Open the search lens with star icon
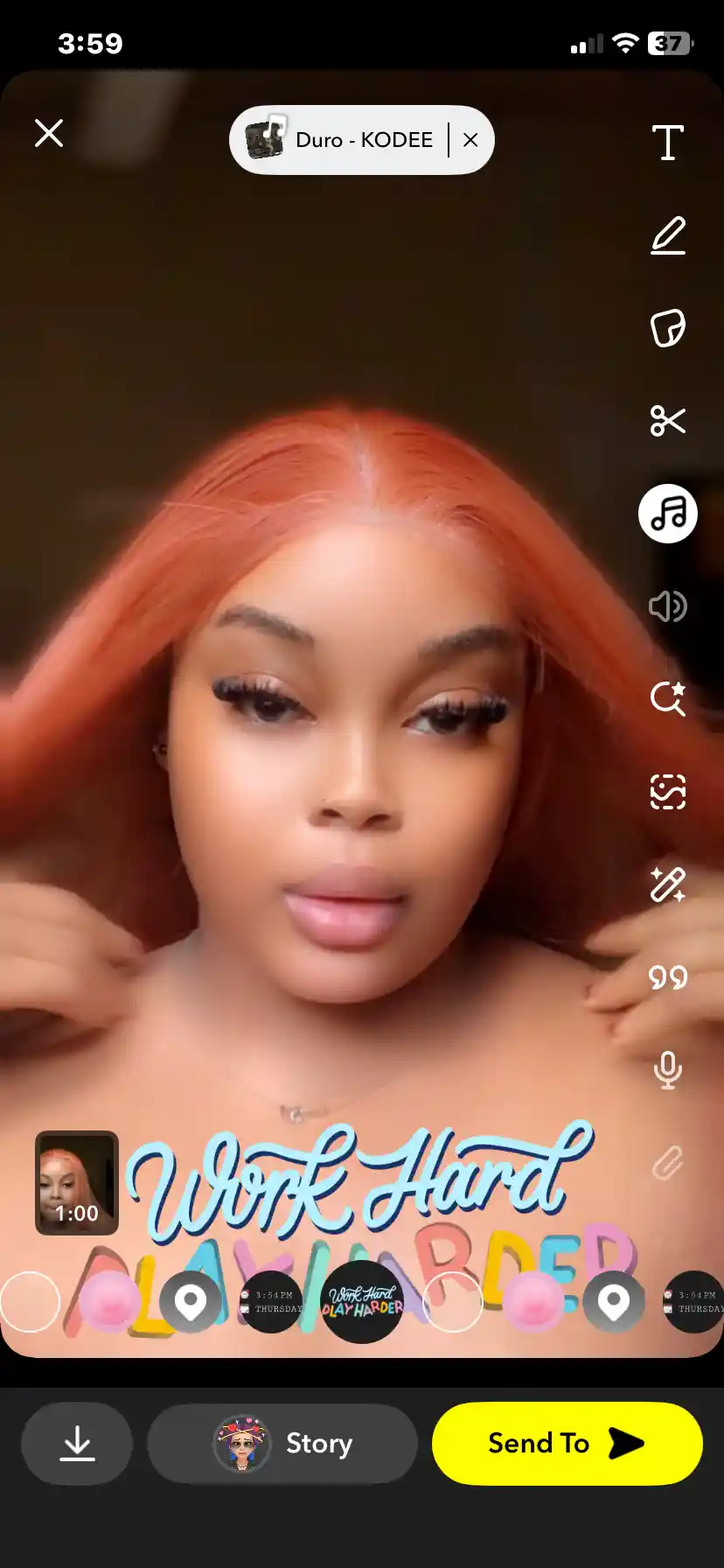 coord(668,699)
